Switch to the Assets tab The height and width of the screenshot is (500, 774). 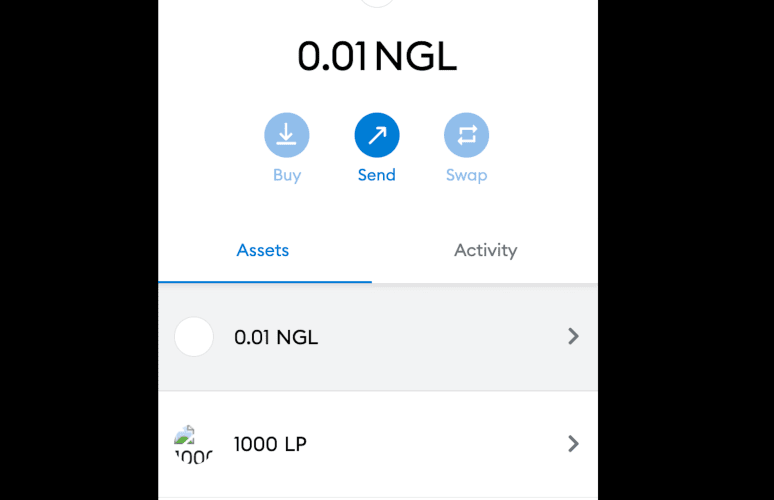click(263, 250)
